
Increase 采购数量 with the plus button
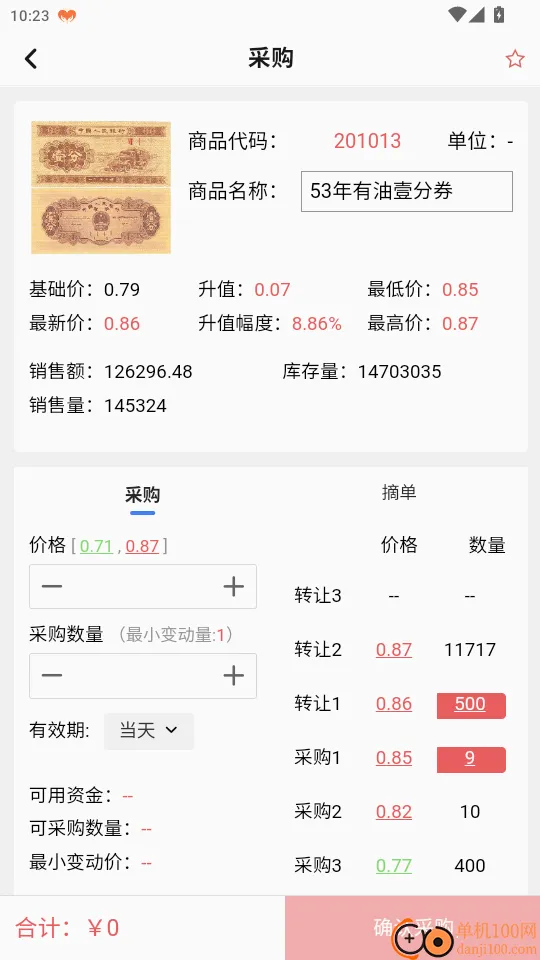pyautogui.click(x=233, y=675)
